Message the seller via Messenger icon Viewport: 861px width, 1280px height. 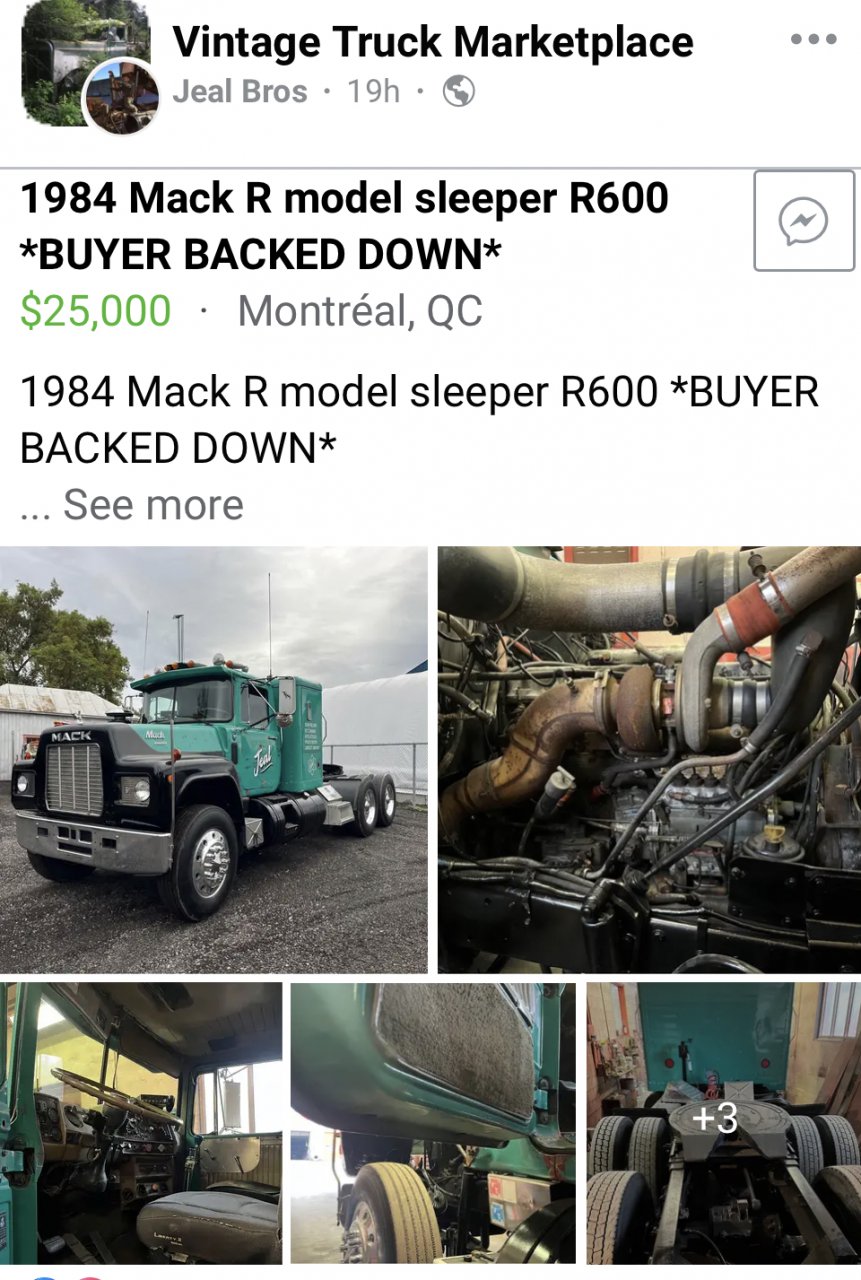803,221
